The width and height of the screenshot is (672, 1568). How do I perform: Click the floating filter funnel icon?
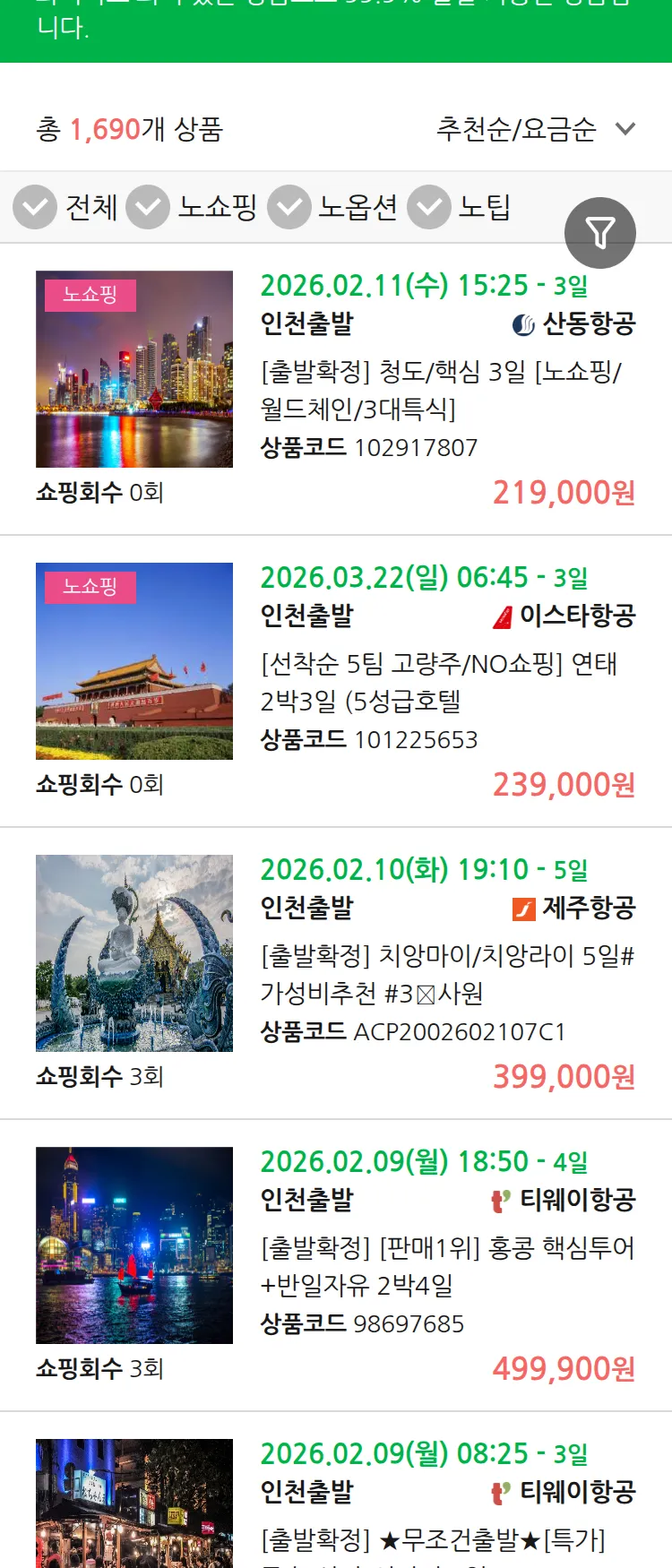click(x=600, y=232)
